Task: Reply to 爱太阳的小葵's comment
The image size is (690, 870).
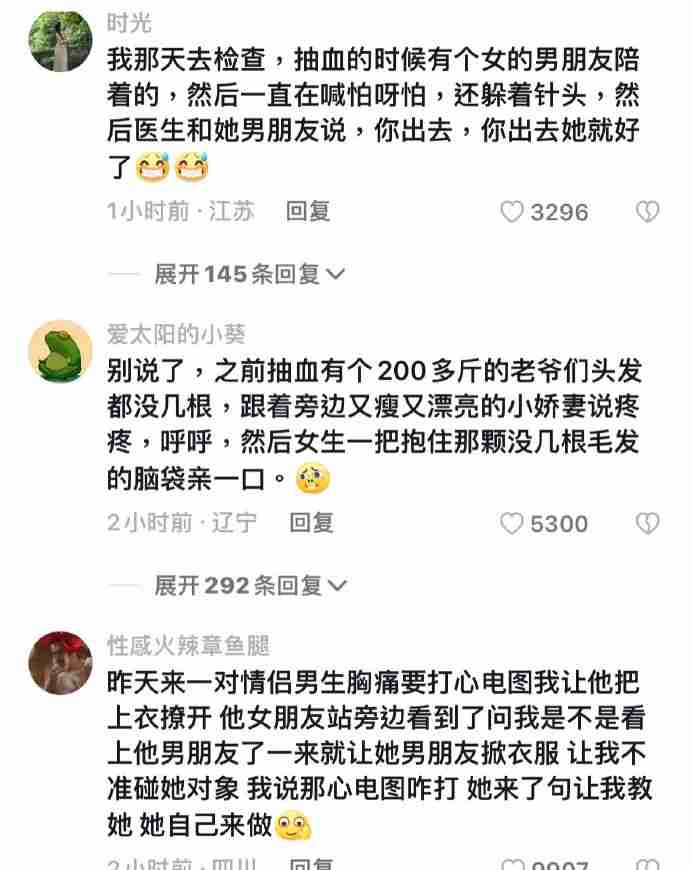Action: coord(310,522)
